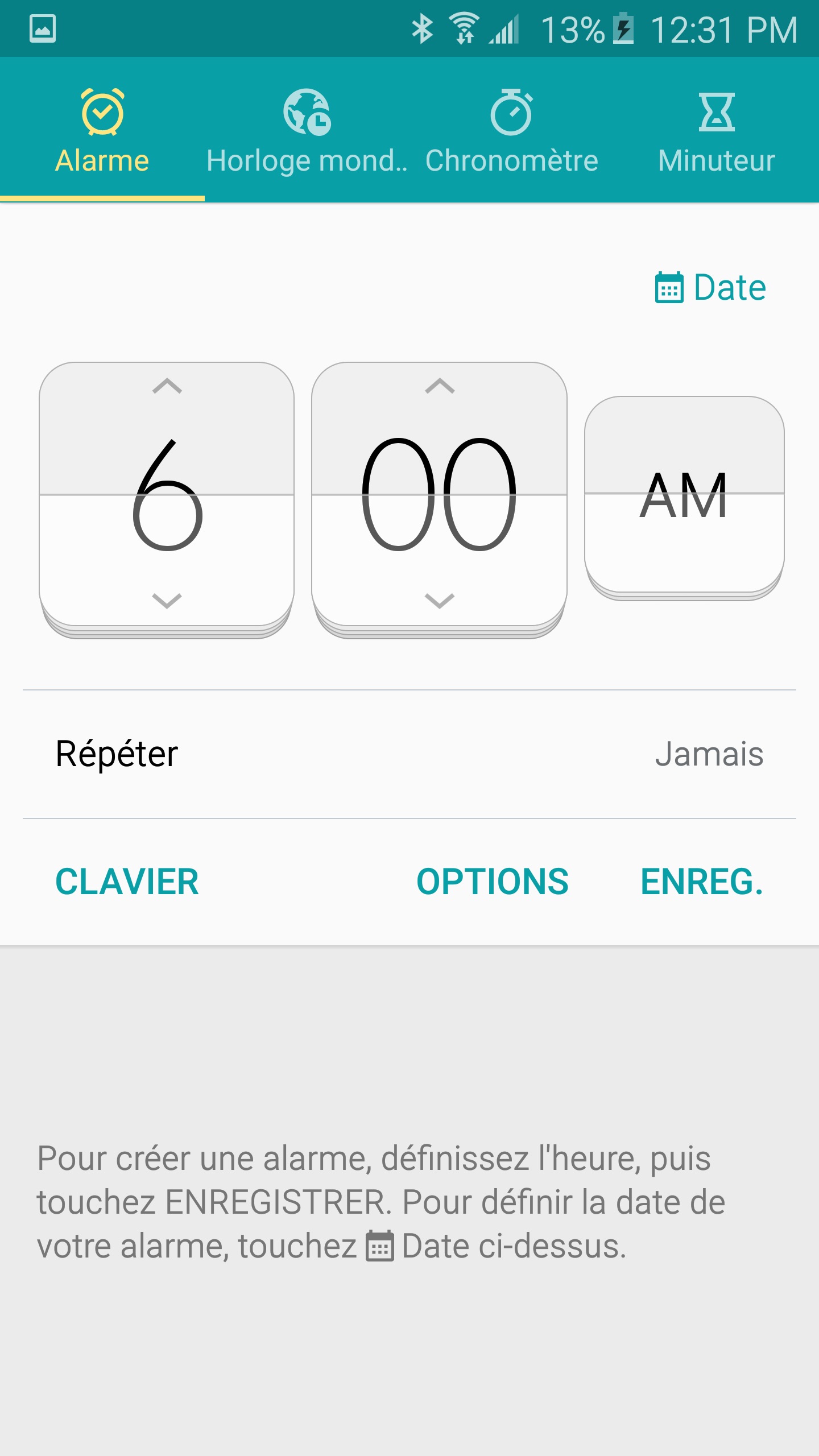Decrease the minutes with the down arrow

click(440, 601)
